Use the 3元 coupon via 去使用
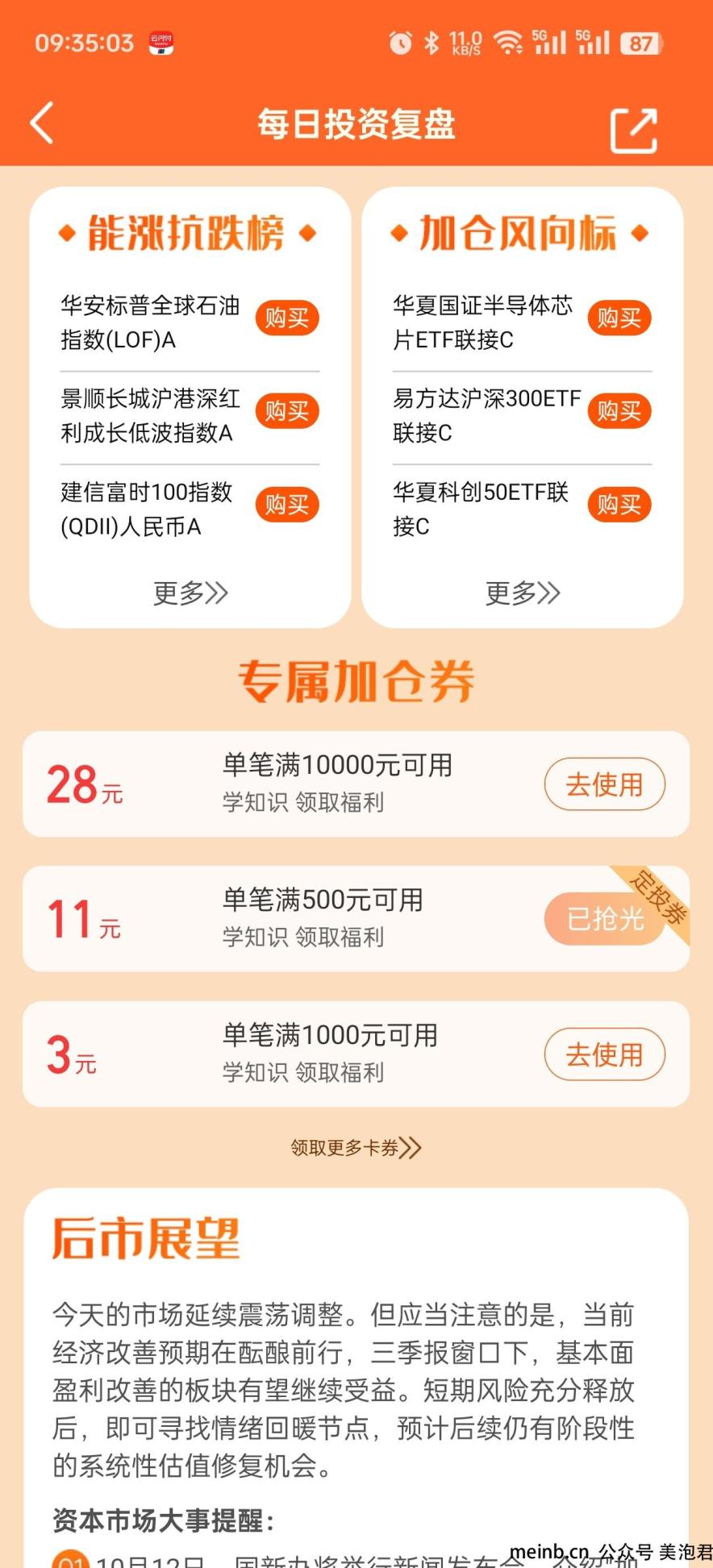713x1568 pixels. pos(604,1054)
